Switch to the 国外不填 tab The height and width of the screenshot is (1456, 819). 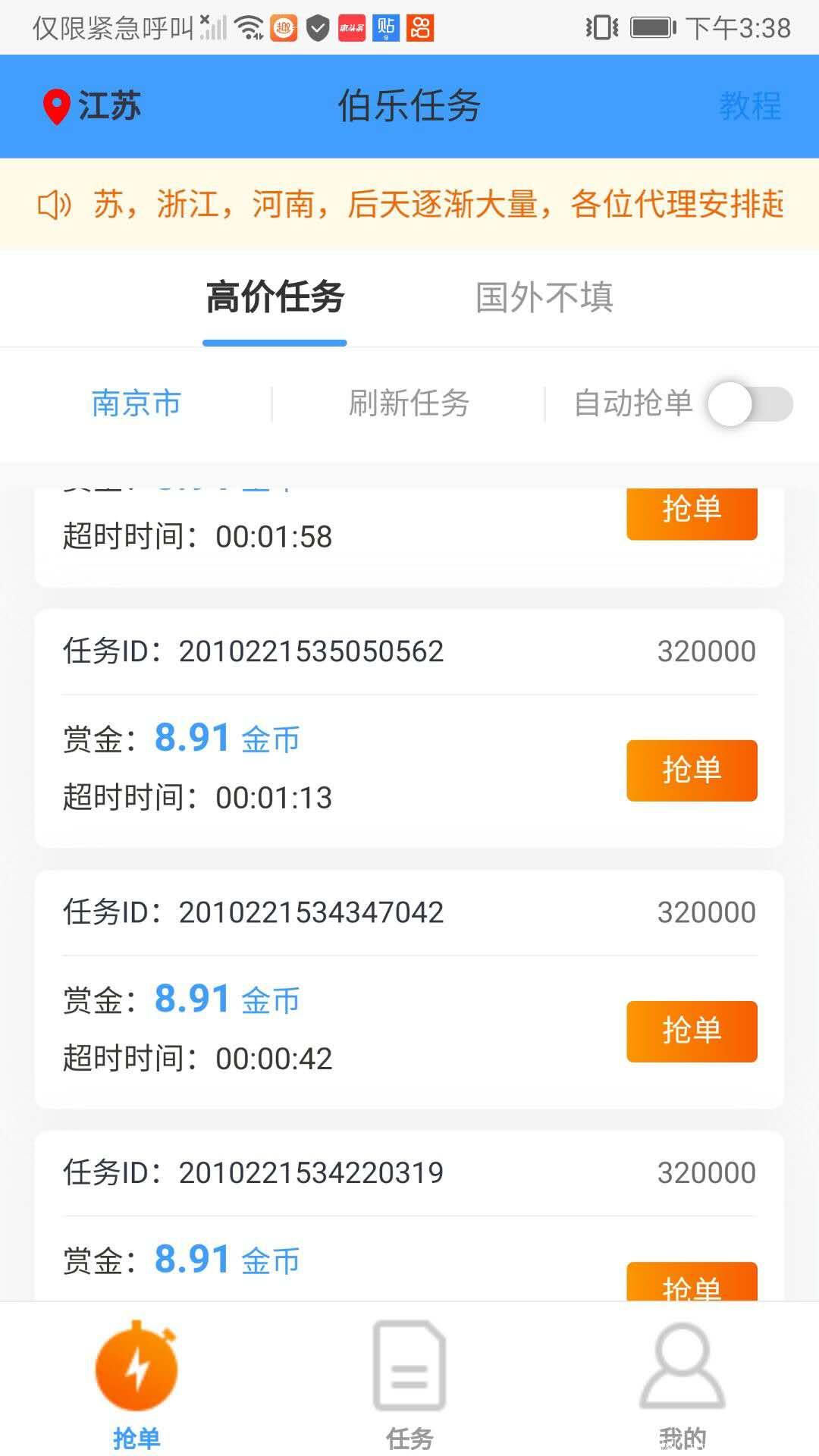coord(544,297)
